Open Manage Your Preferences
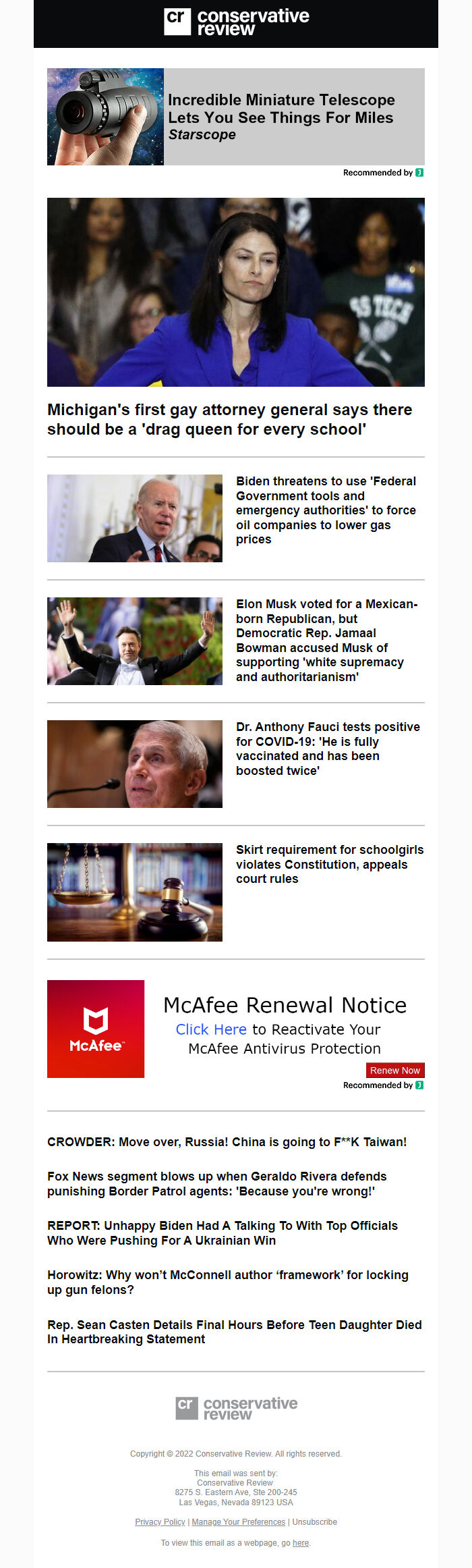 (238, 1521)
